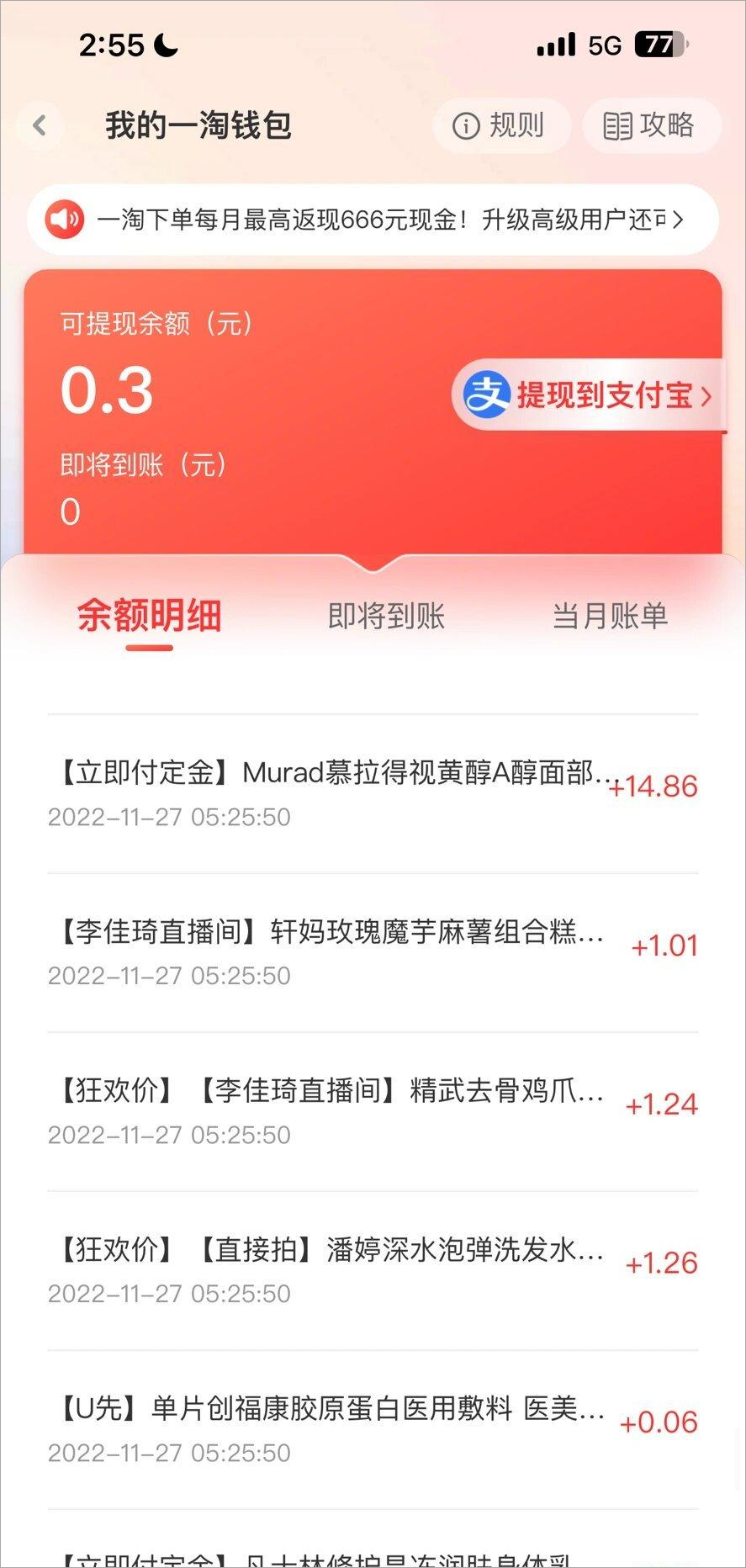Screen dimensions: 746x1568
Task: Open the 攻略 guide
Action: [x=650, y=126]
